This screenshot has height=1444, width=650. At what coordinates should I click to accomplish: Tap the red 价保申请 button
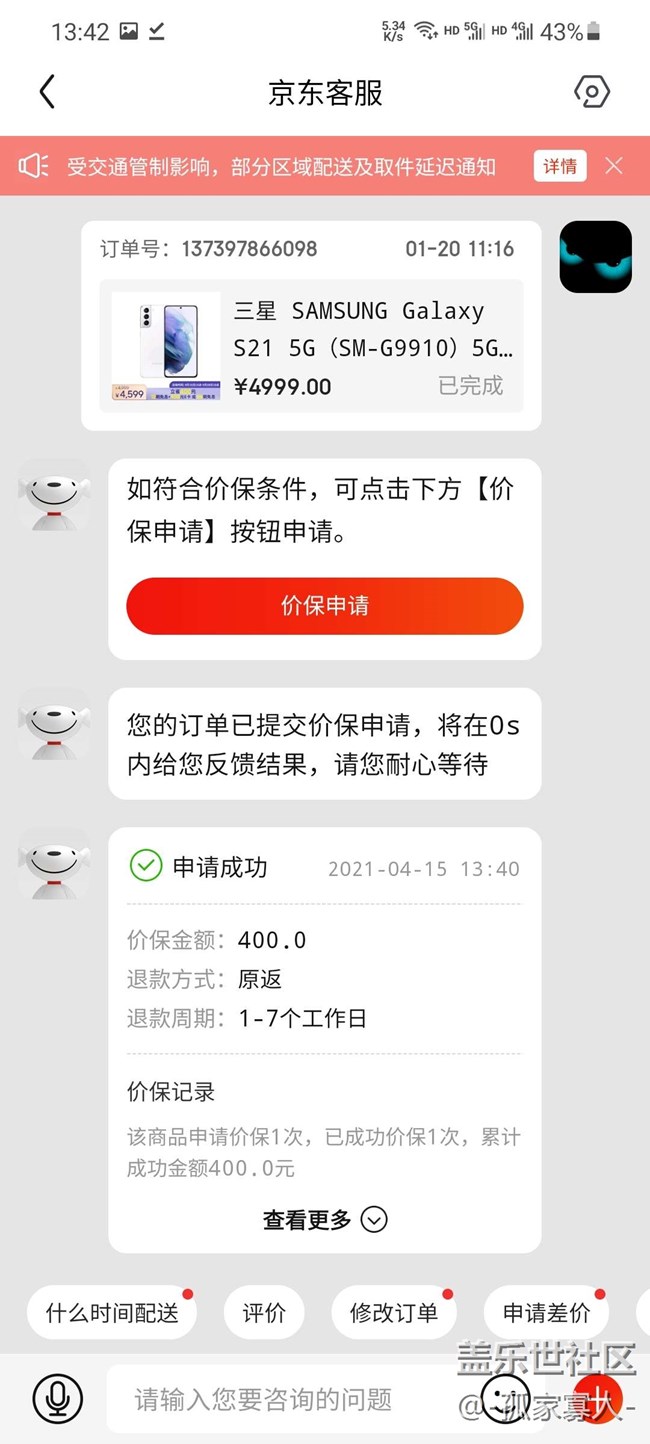point(324,606)
